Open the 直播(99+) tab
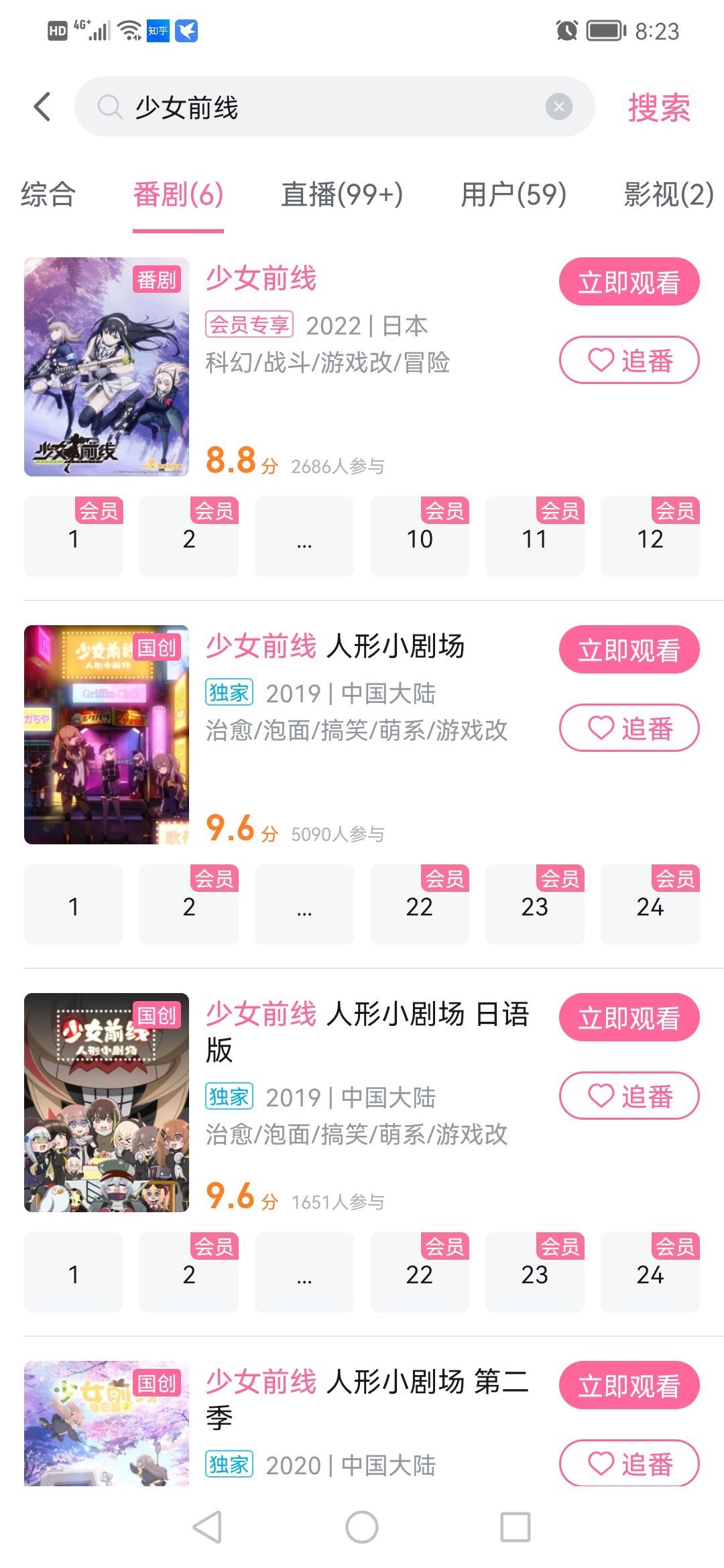 342,195
